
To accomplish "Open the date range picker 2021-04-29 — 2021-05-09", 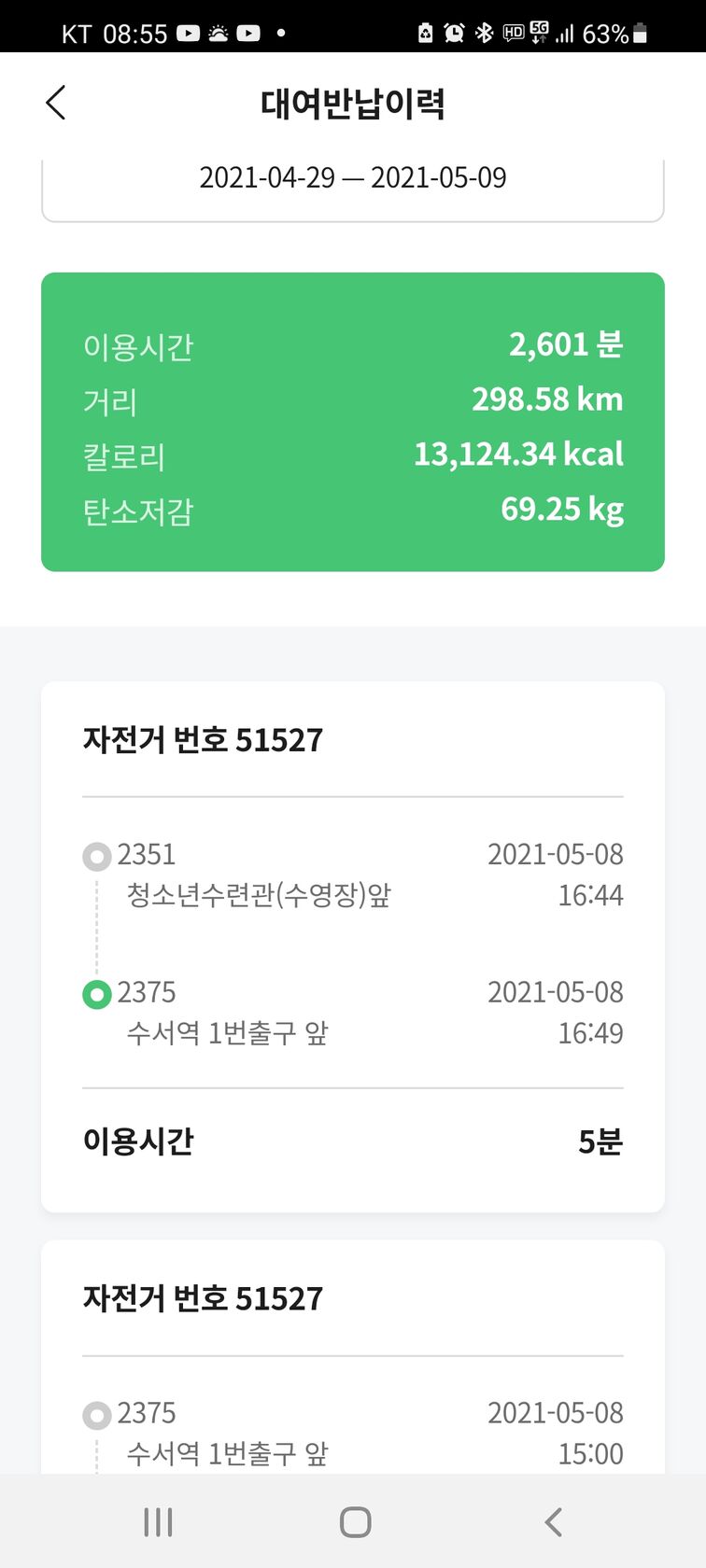I will pos(353,178).
